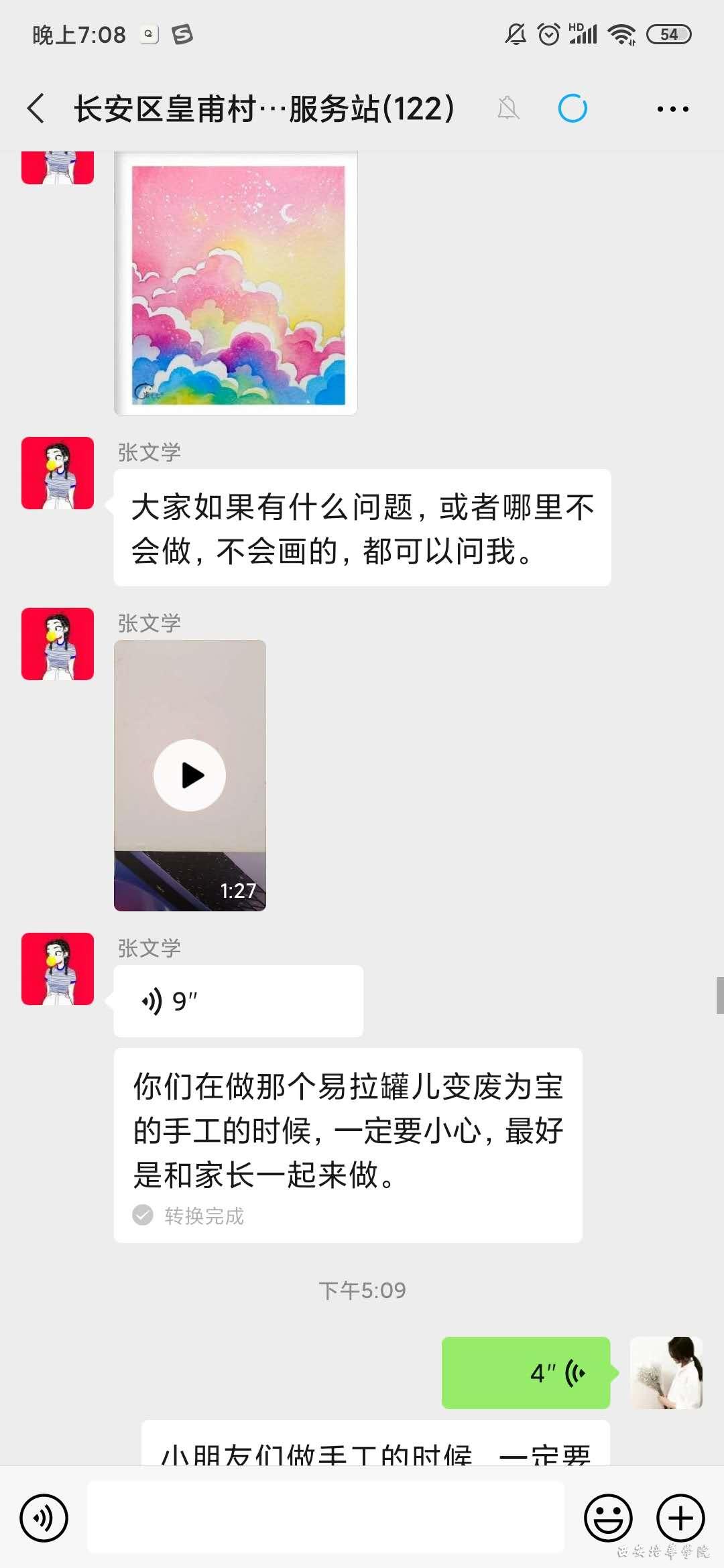Tap the message text input field
The height and width of the screenshot is (1568, 724).
click(326, 1518)
